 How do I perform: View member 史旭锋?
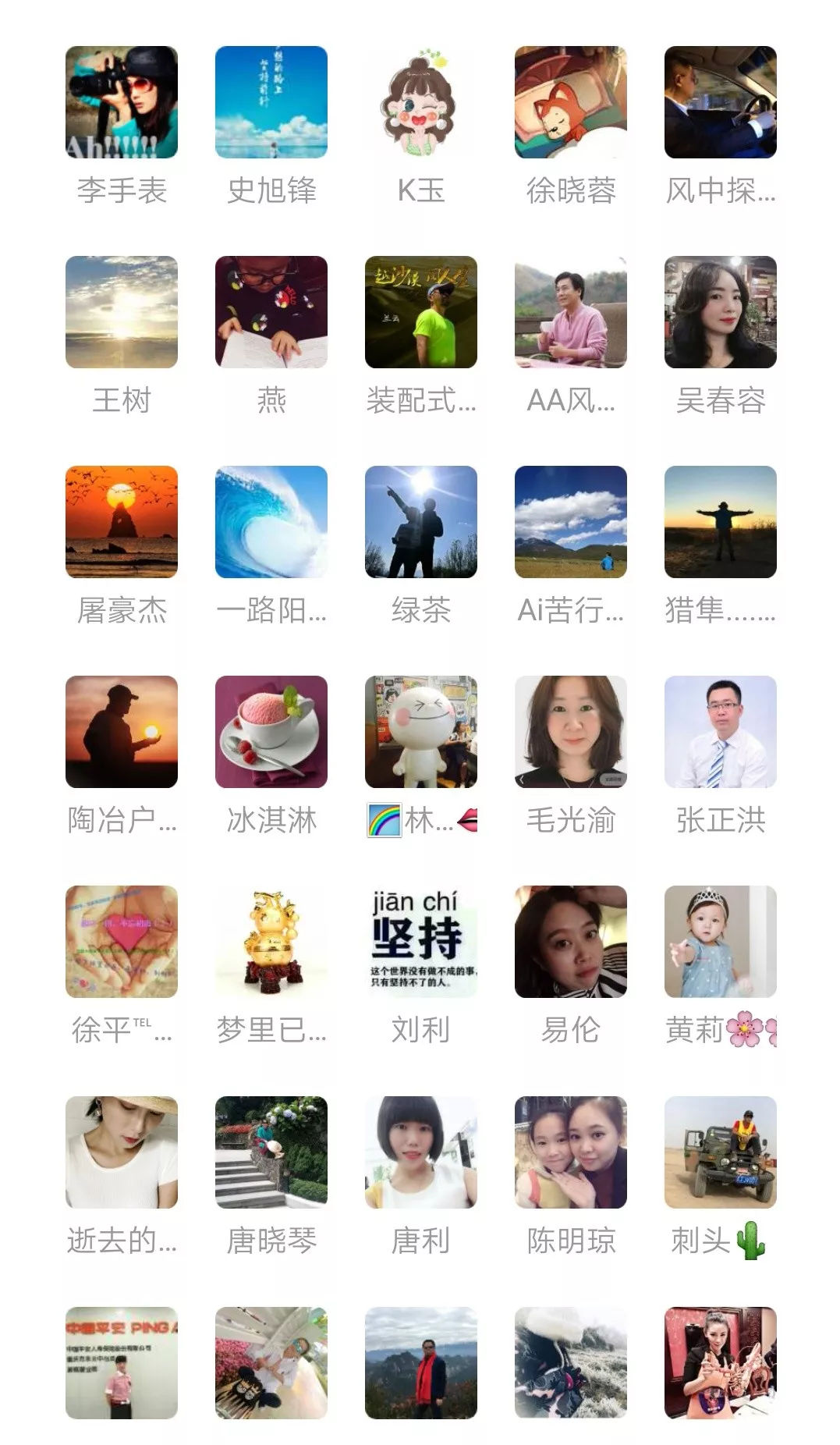point(271,102)
